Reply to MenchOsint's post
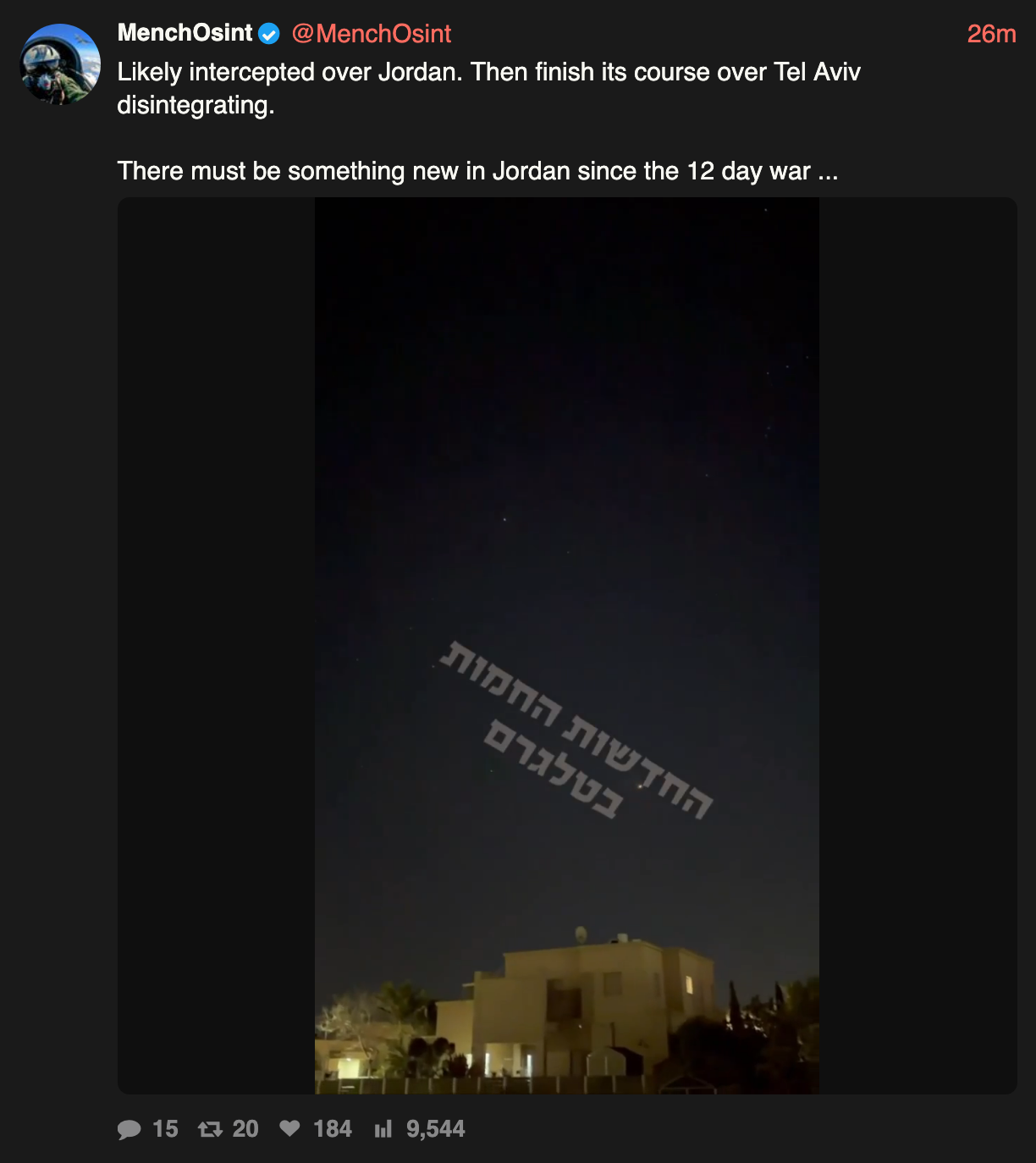Image resolution: width=1036 pixels, height=1163 pixels. (129, 1129)
